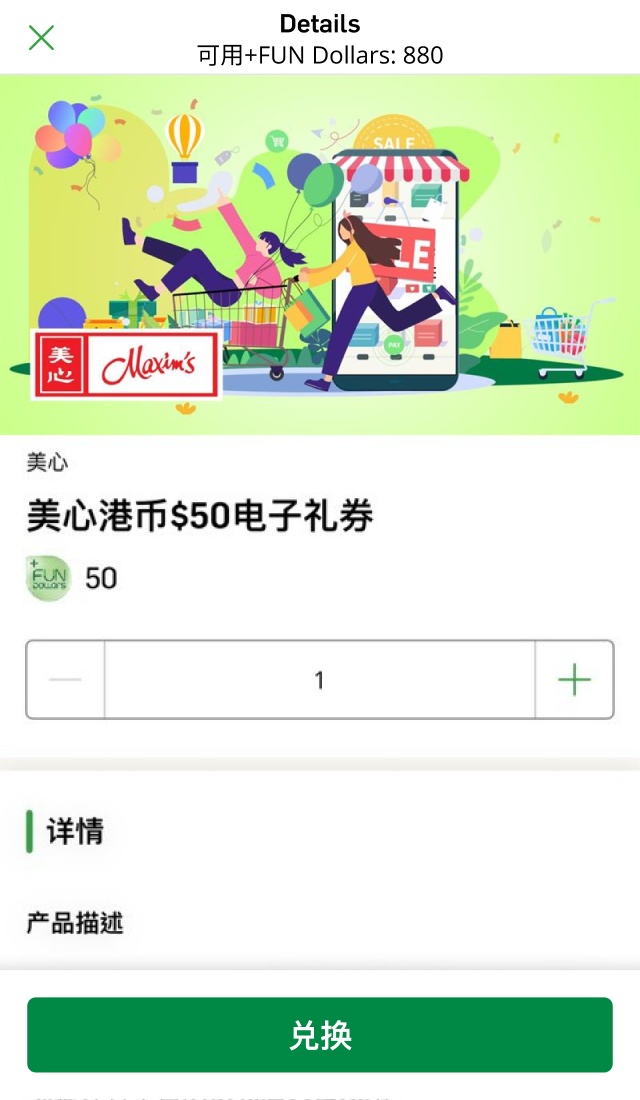Decrease voucher quantity with minus button
This screenshot has width=640, height=1100.
(x=65, y=680)
